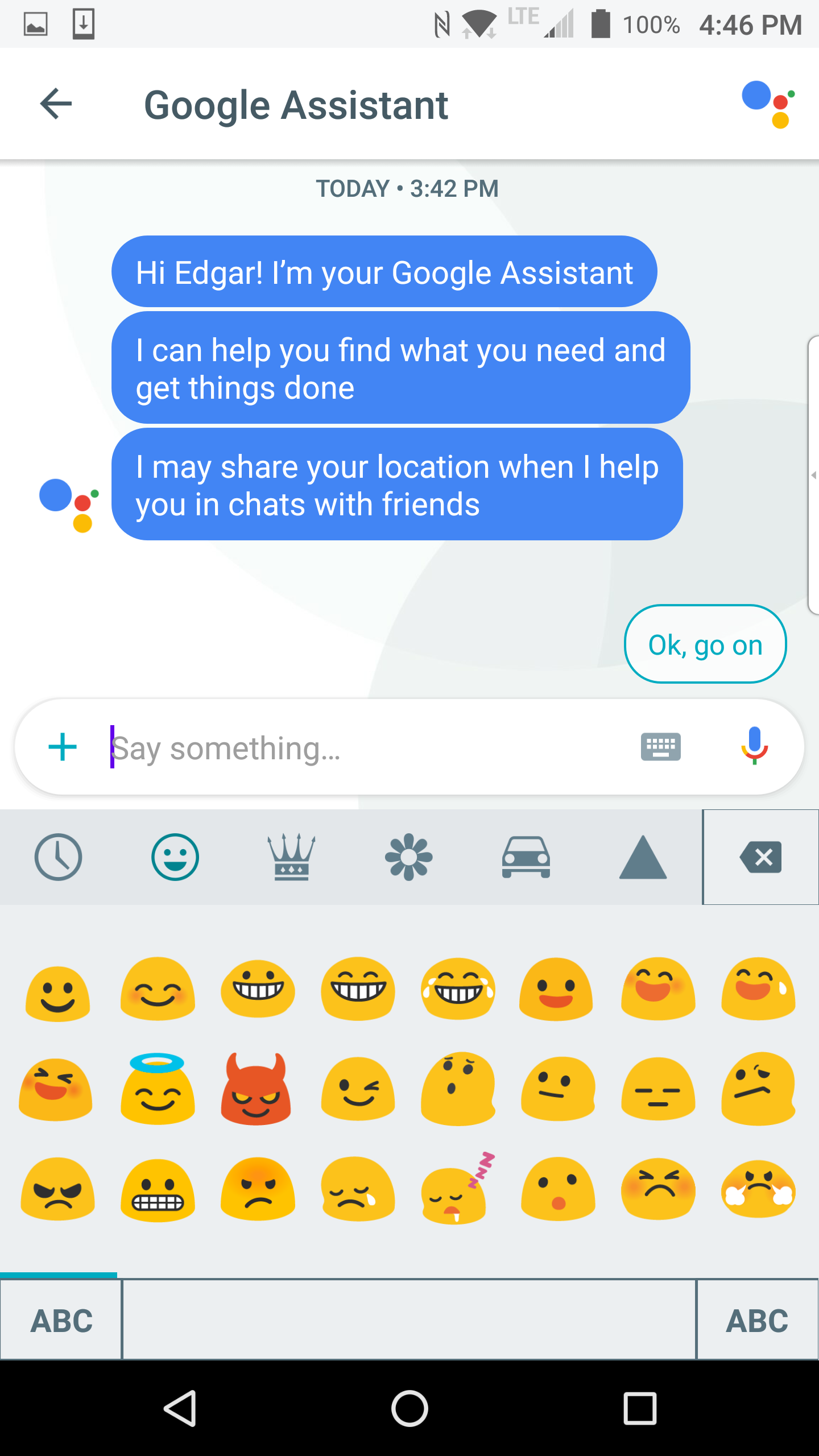Select the smiley faces emoji category

pyautogui.click(x=175, y=857)
